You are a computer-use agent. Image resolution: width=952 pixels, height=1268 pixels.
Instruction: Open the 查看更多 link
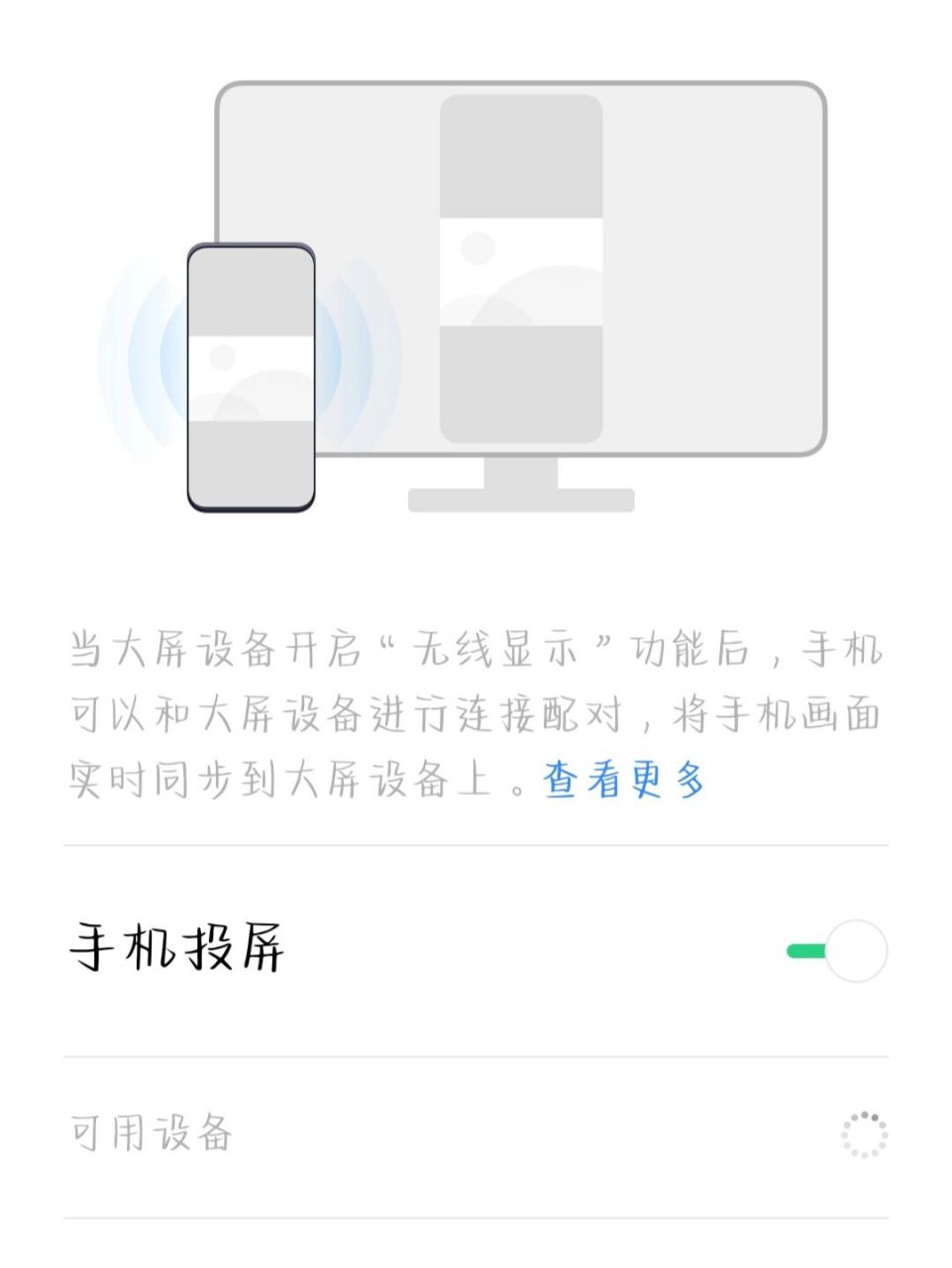coord(624,781)
